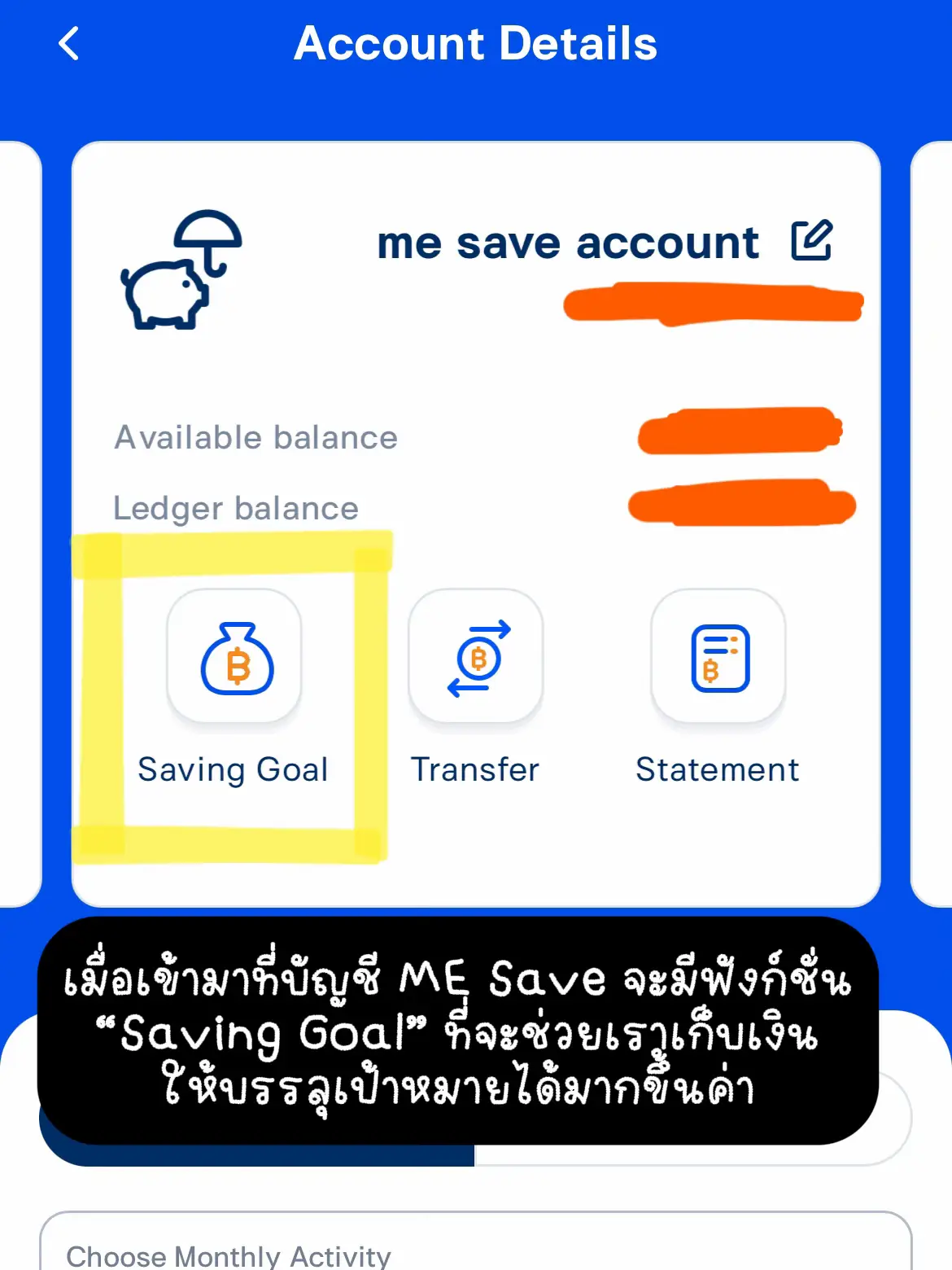
Task: Click the Ledger balance row
Action: pos(234,508)
